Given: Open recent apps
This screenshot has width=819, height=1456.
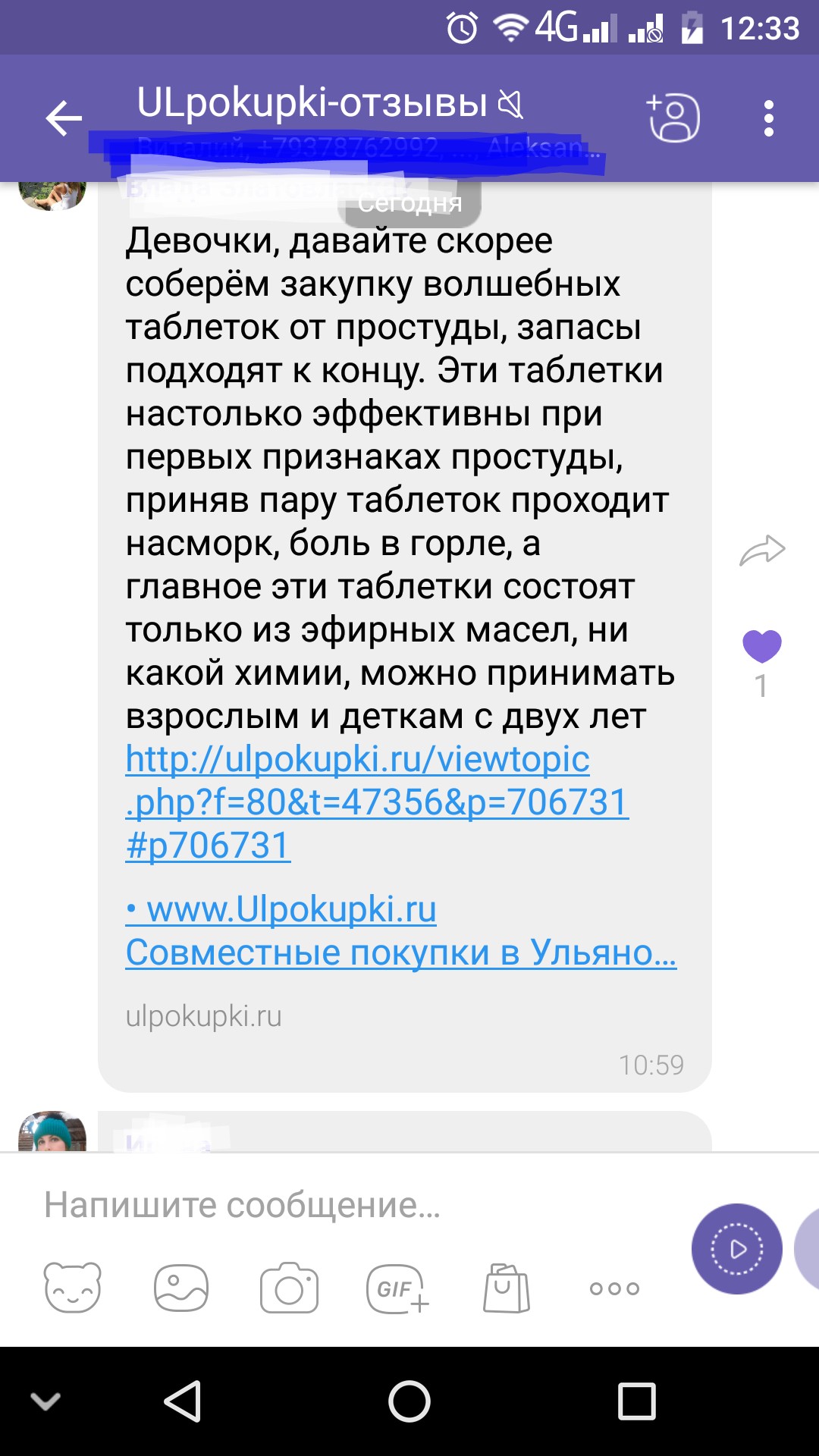Looking at the screenshot, I should 636,1401.
